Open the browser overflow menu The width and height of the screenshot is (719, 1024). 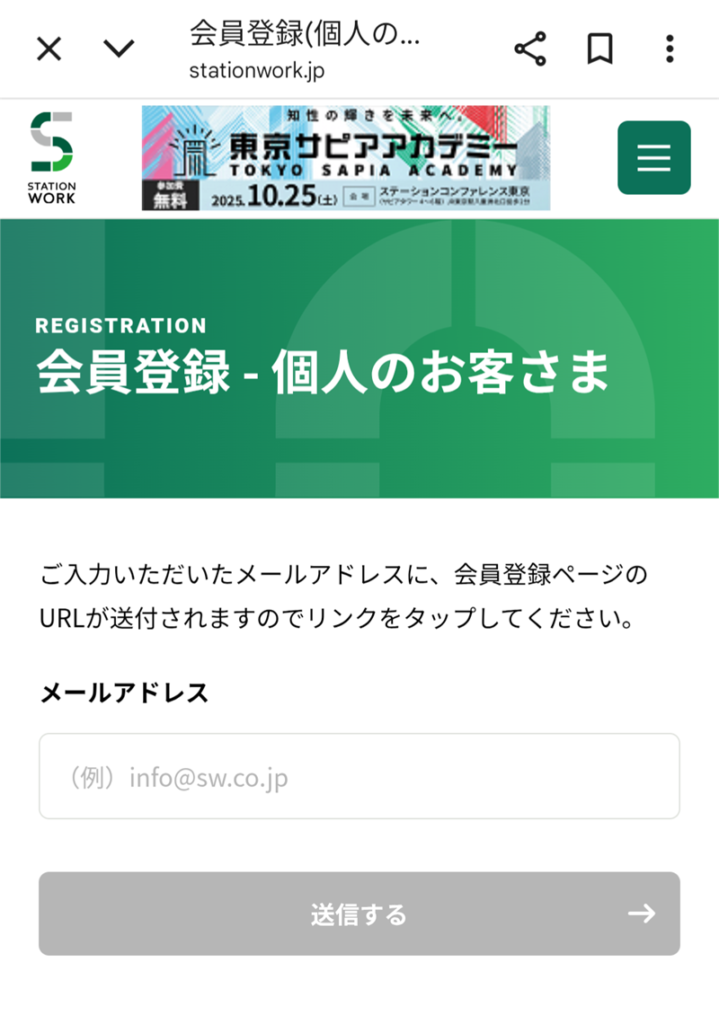click(x=670, y=48)
